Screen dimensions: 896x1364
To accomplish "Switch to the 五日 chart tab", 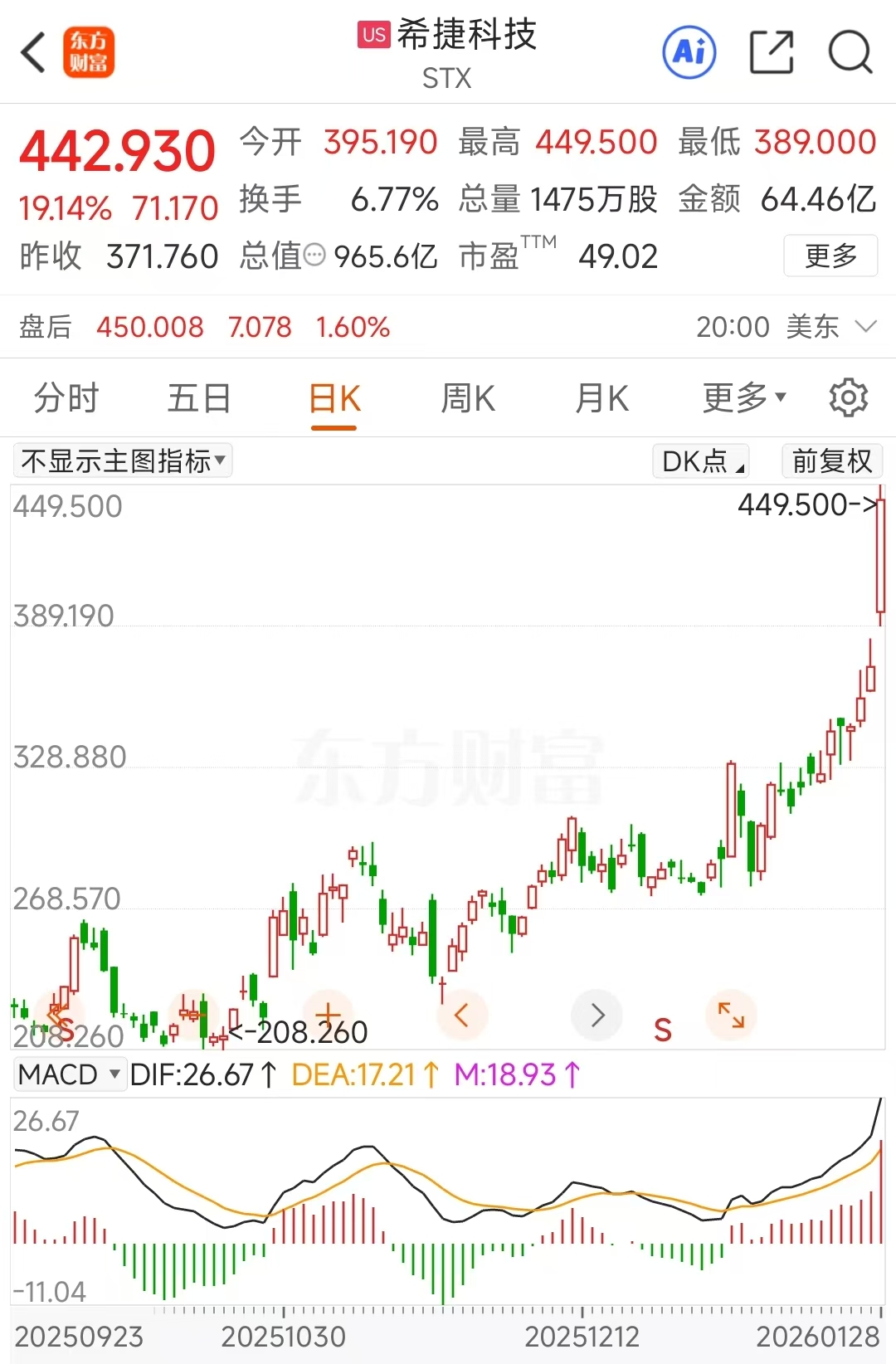I will coord(199,398).
